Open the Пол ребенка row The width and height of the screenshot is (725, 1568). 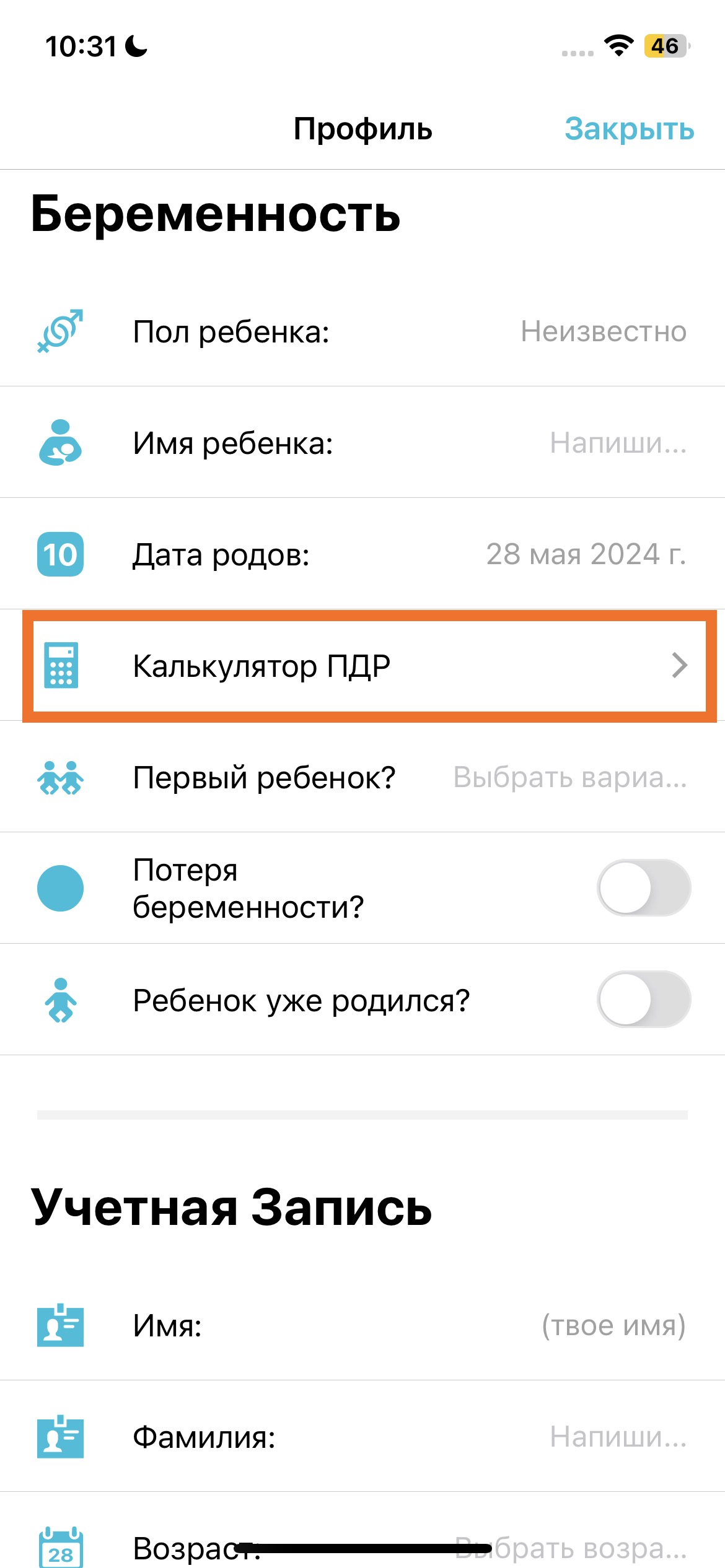362,331
